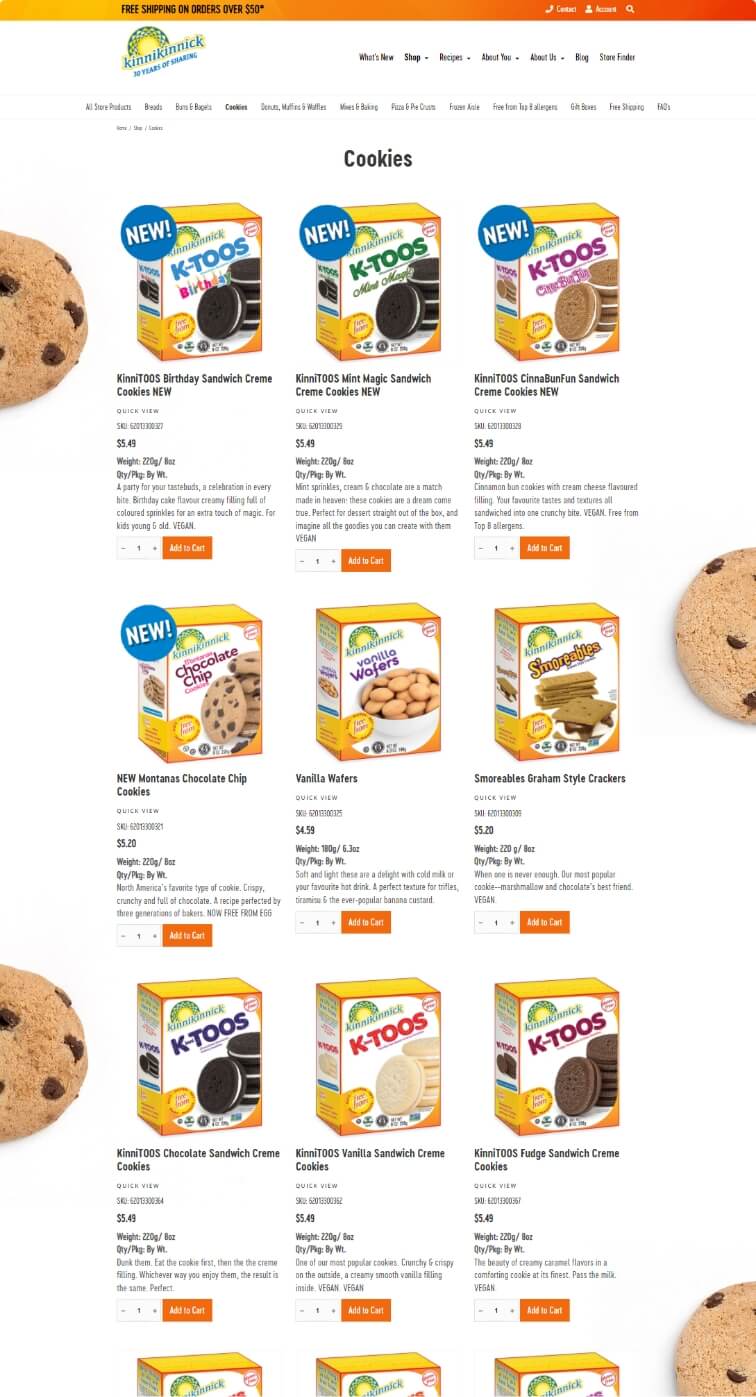
Task: Go to Home via the breadcrumb
Action: pyautogui.click(x=121, y=128)
